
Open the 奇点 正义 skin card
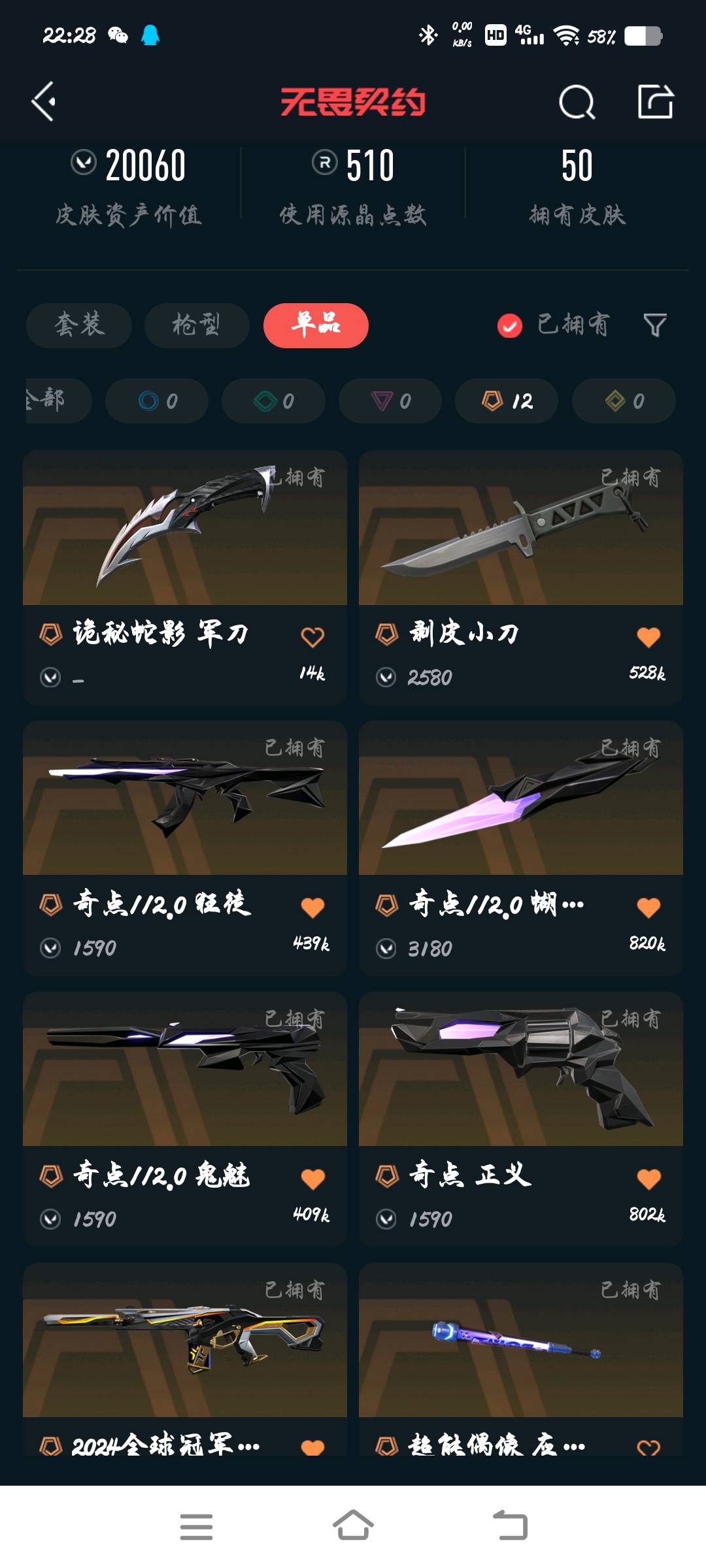pos(521,1119)
